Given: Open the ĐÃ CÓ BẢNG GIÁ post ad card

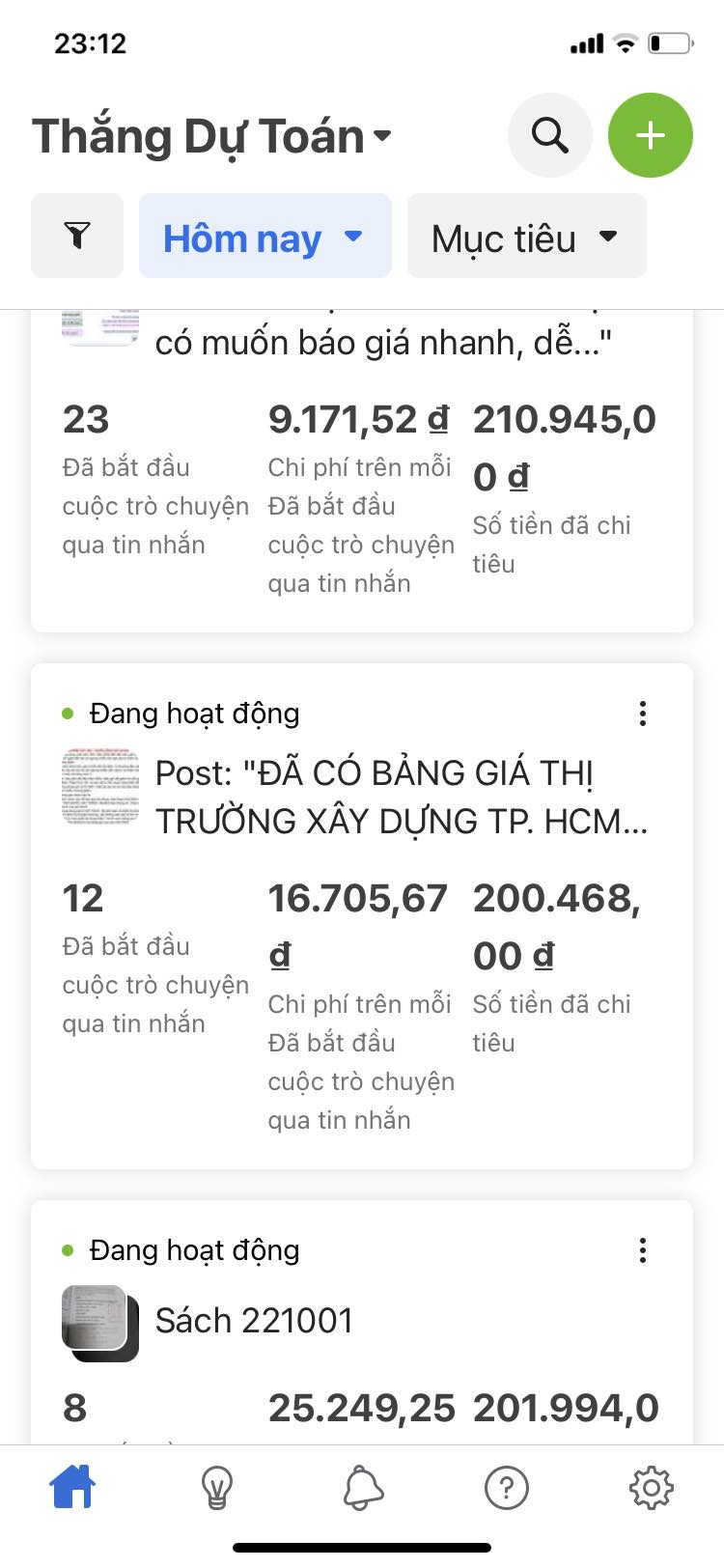Looking at the screenshot, I should click(401, 798).
